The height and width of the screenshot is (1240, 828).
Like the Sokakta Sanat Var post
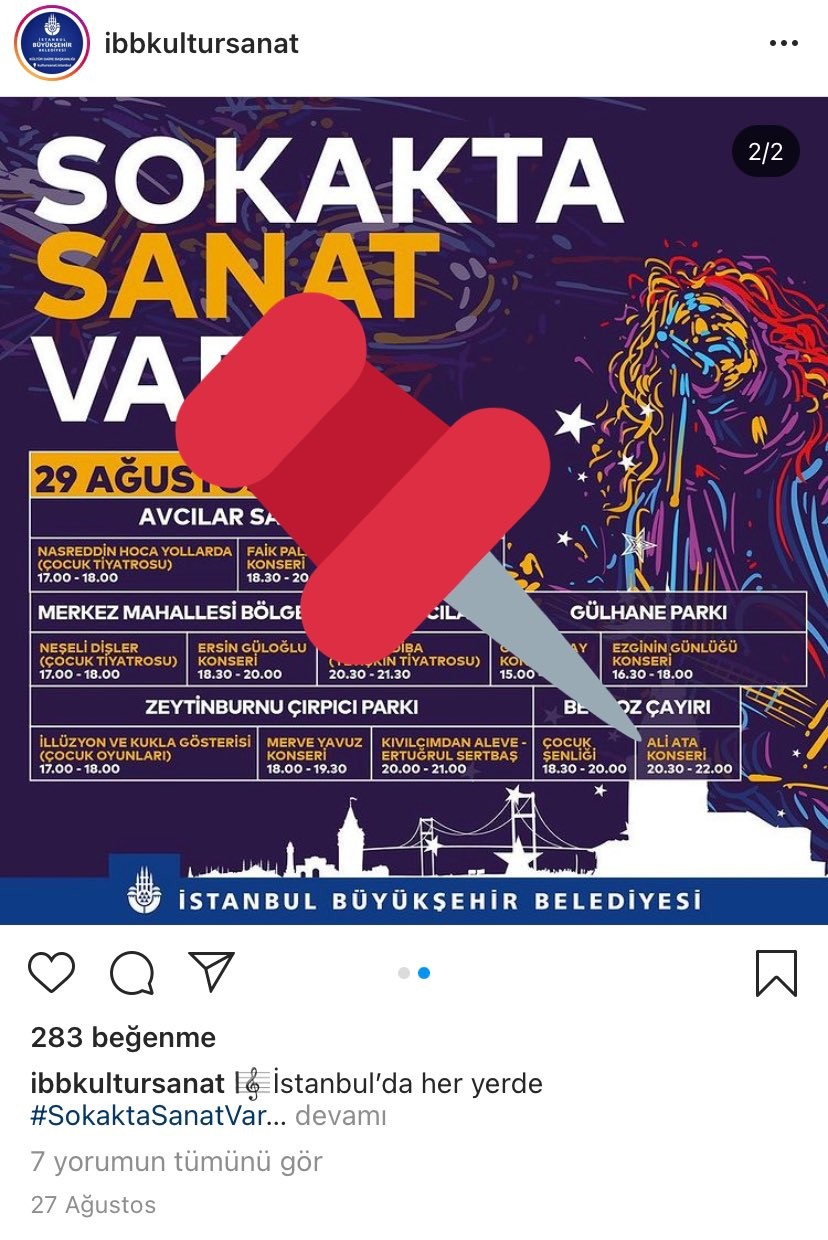tap(52, 972)
